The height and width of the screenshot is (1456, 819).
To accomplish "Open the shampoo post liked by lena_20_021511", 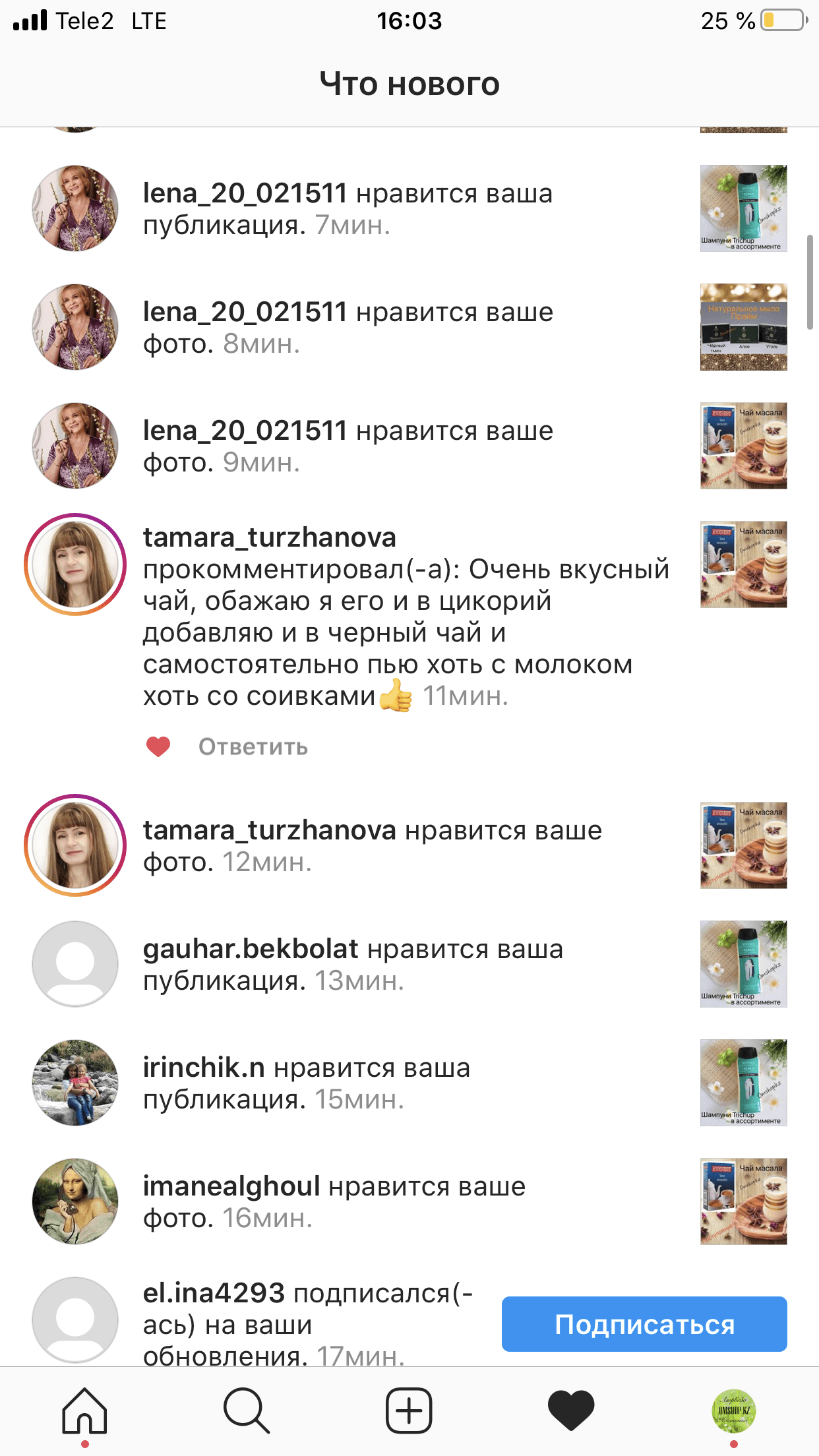I will [743, 208].
